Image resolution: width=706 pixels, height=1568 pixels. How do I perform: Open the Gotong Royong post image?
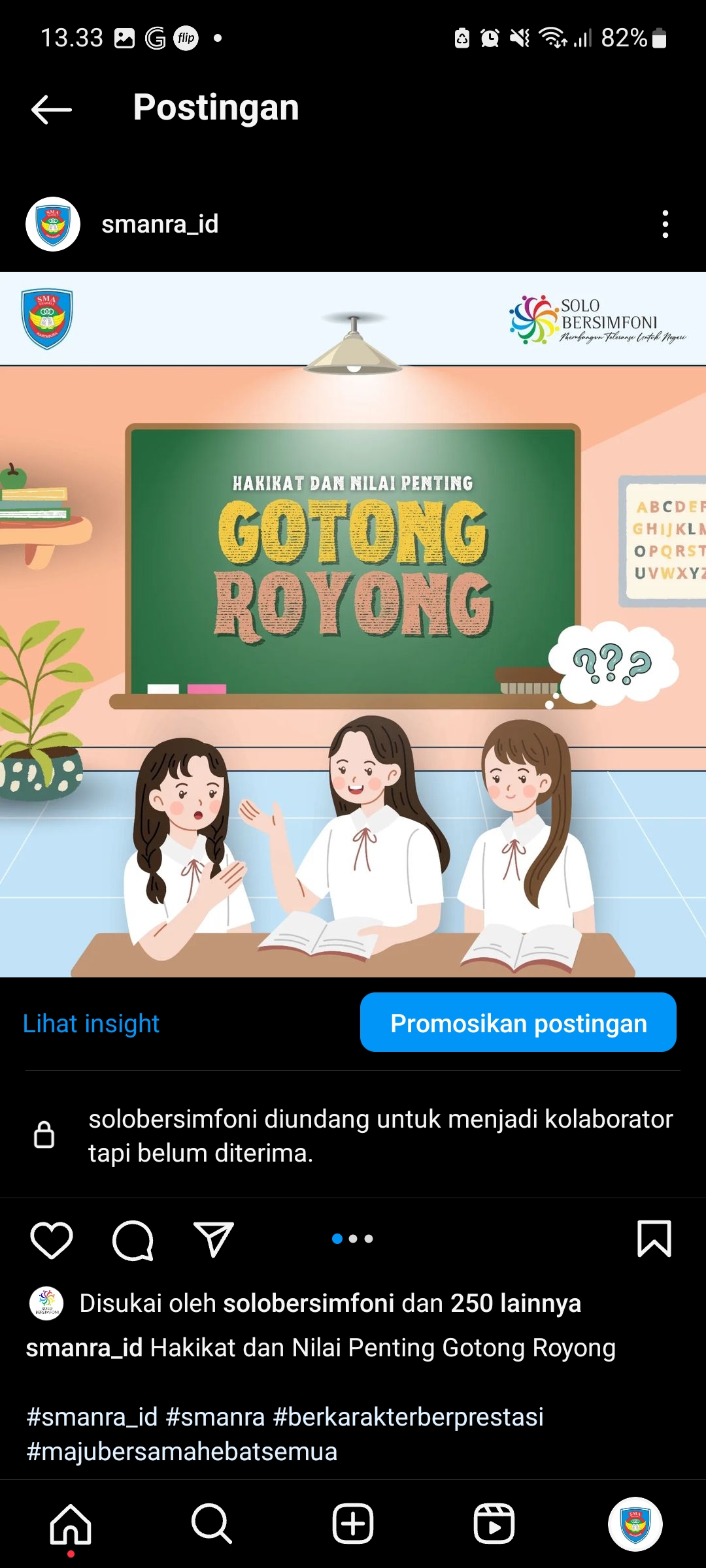[x=353, y=624]
